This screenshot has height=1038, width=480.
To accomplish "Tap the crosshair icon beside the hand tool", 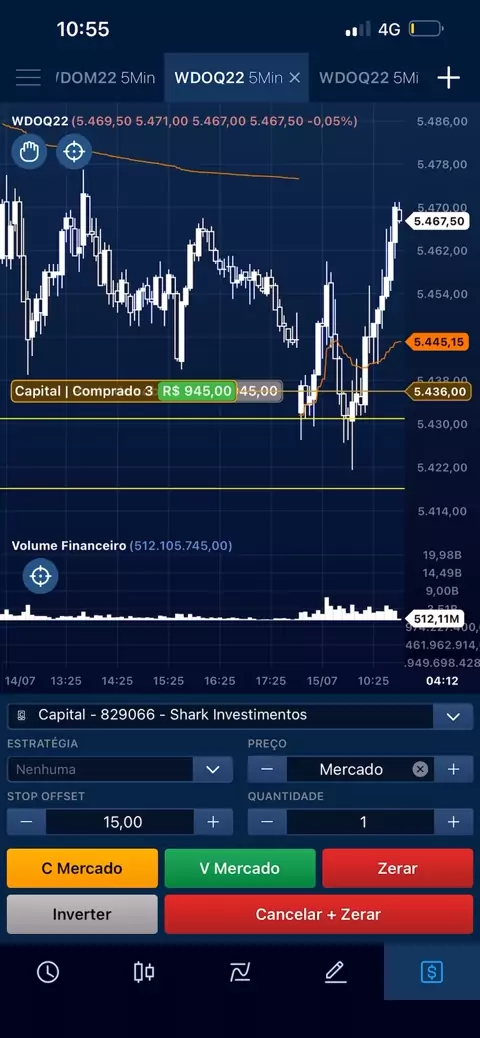I will [74, 152].
